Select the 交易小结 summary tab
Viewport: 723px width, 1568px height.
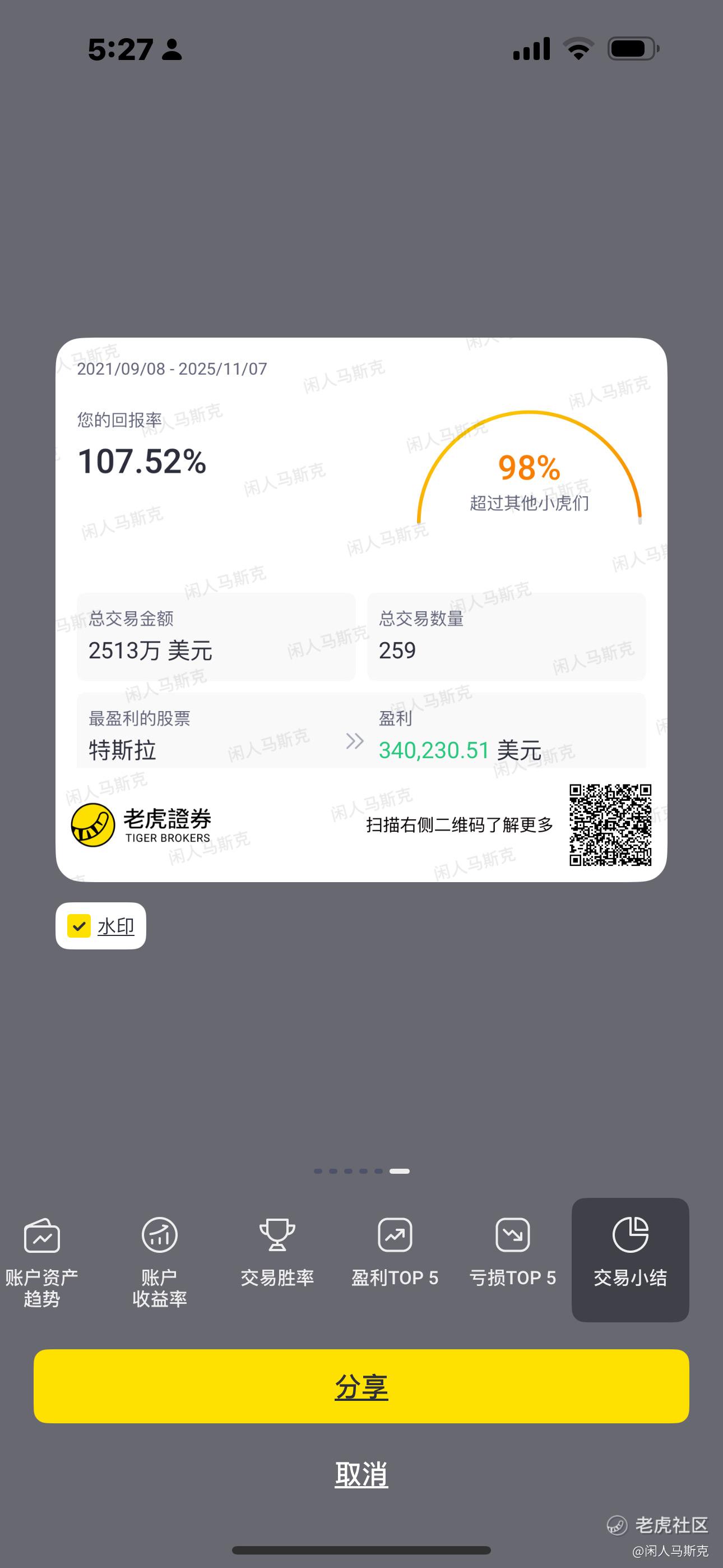pos(631,1261)
